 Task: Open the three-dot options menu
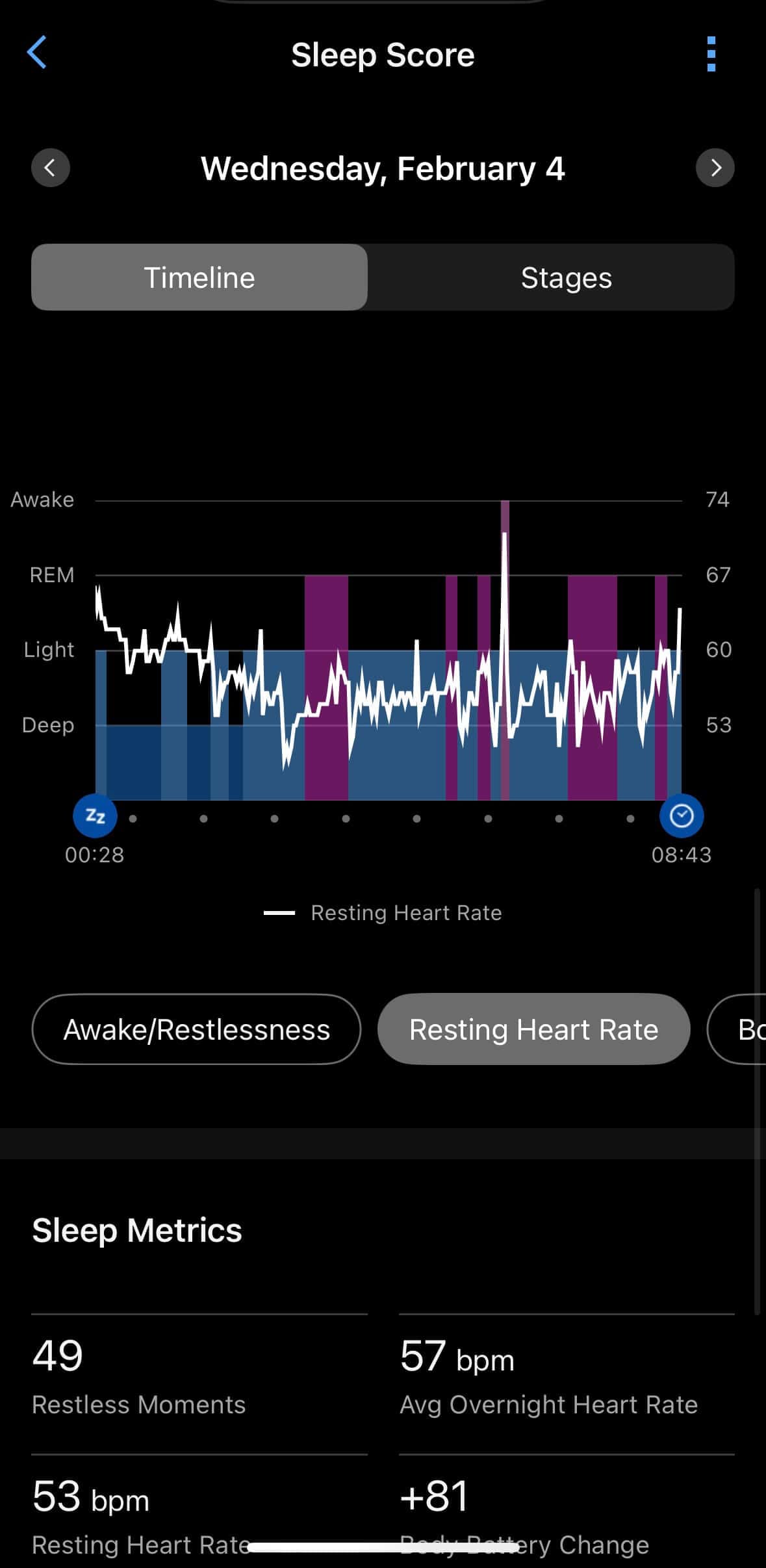click(711, 54)
